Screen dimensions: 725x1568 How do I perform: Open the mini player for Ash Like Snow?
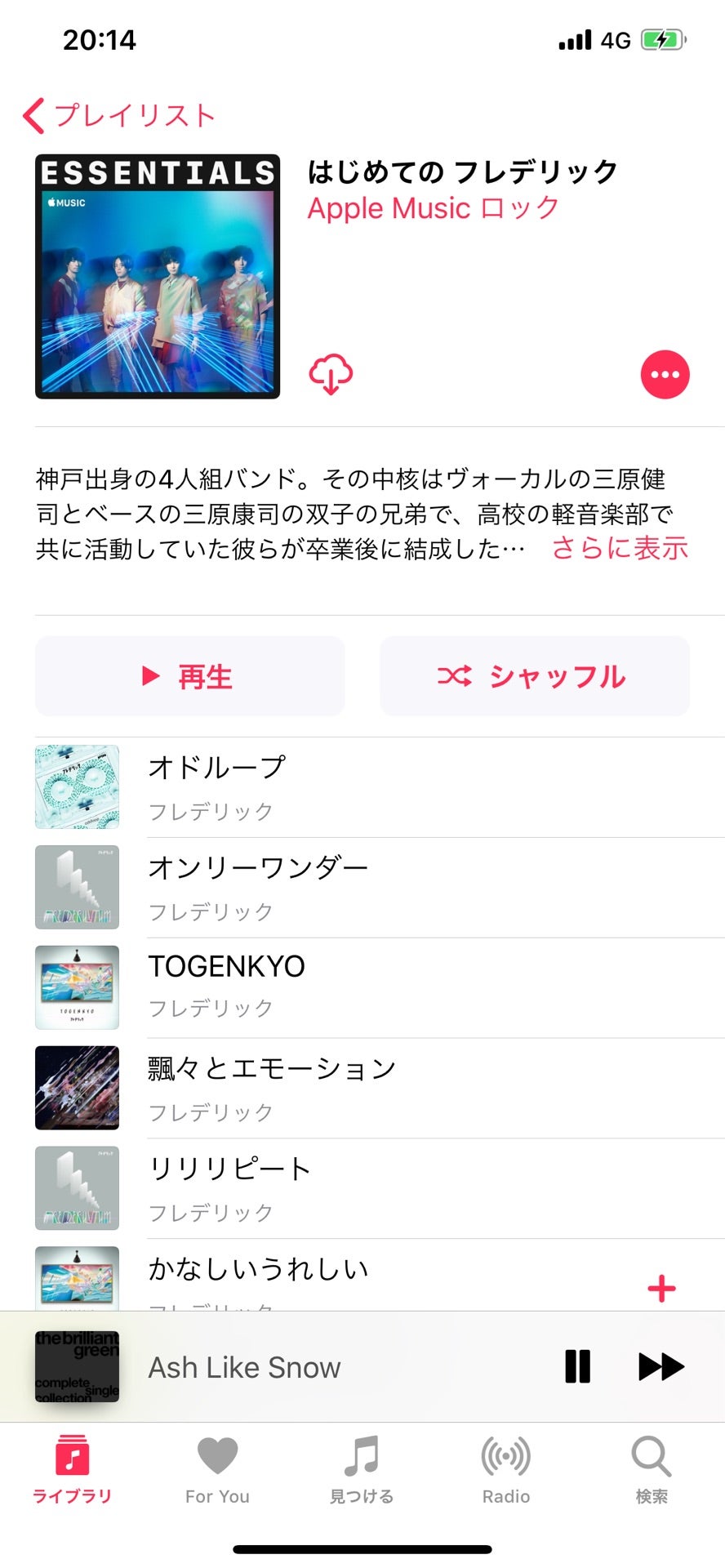[245, 1366]
